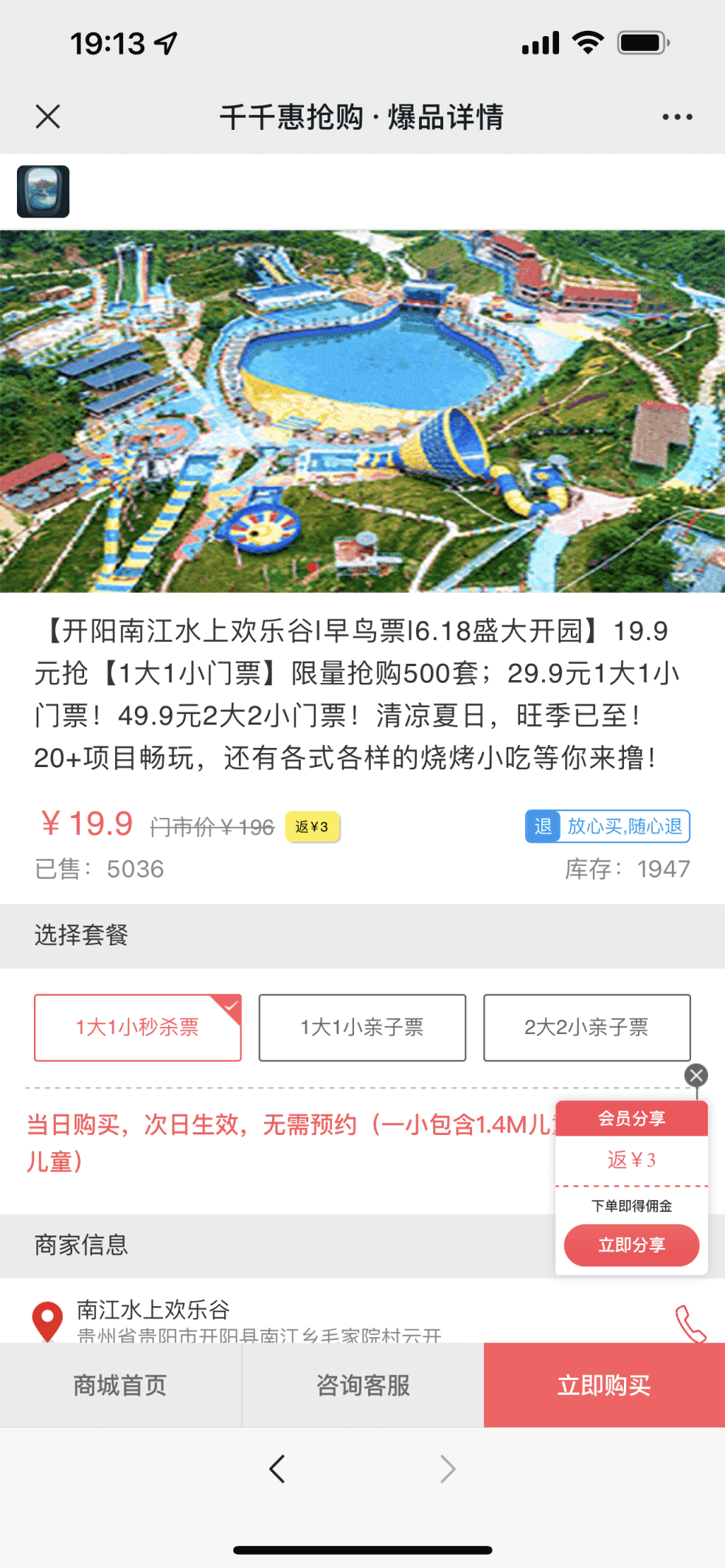Tap 立即分享 to share for commission

(x=631, y=1245)
